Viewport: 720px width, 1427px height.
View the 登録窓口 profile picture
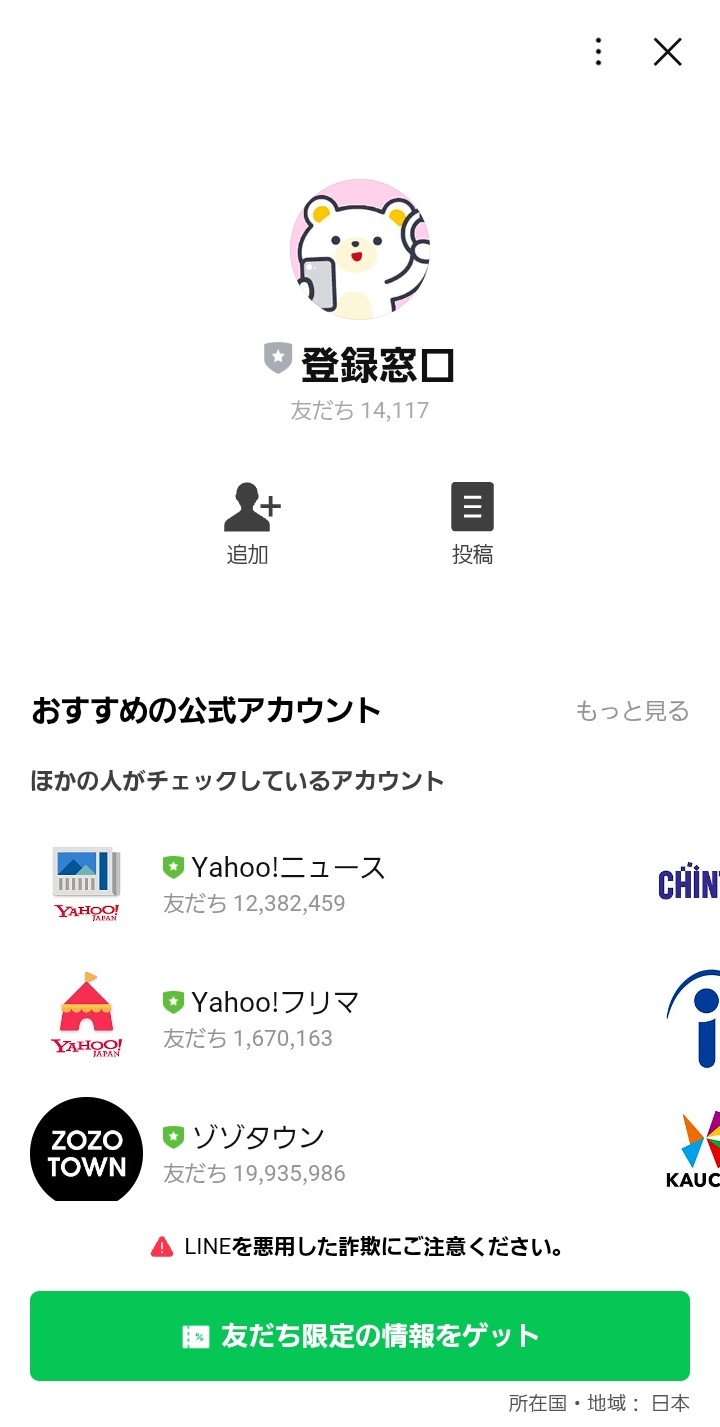[x=360, y=250]
